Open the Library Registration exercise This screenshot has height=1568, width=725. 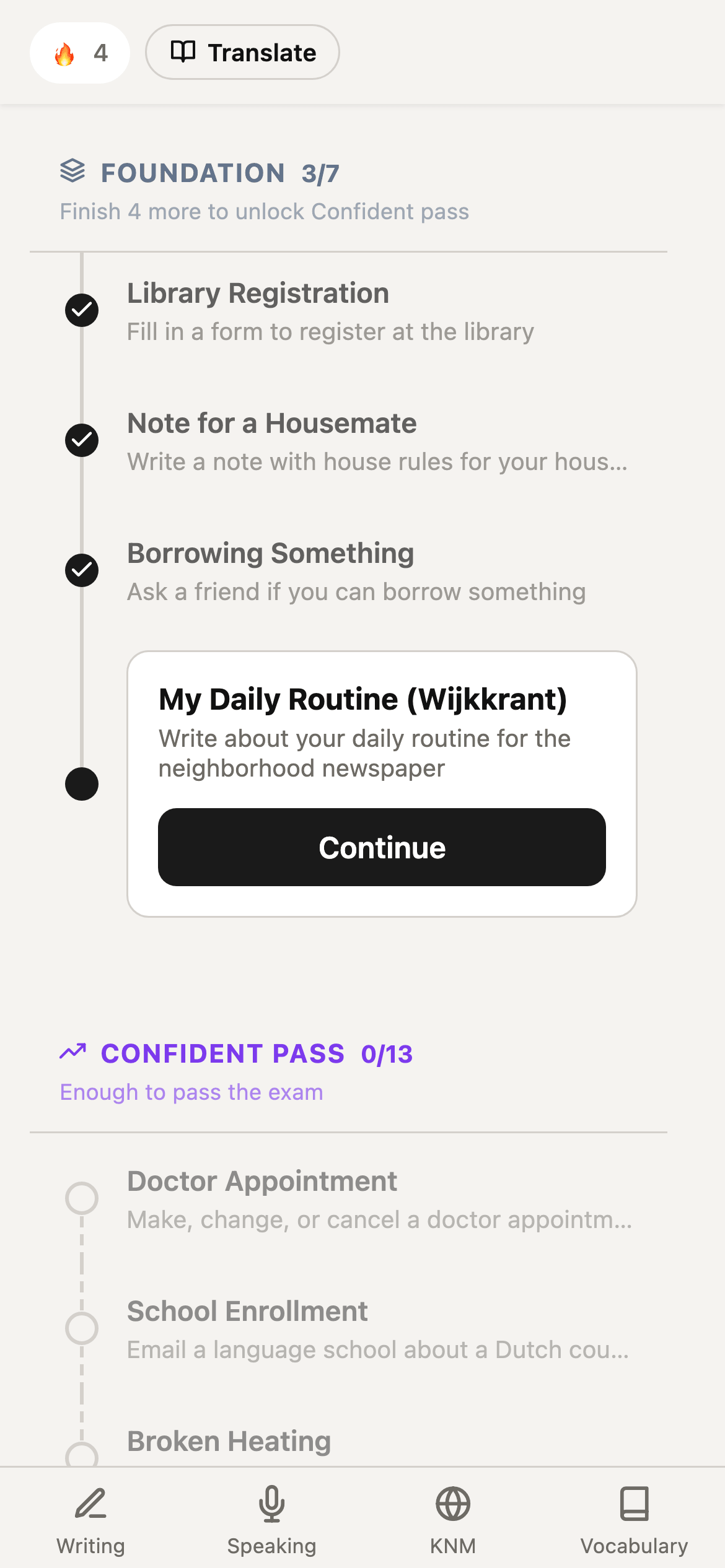(x=330, y=311)
